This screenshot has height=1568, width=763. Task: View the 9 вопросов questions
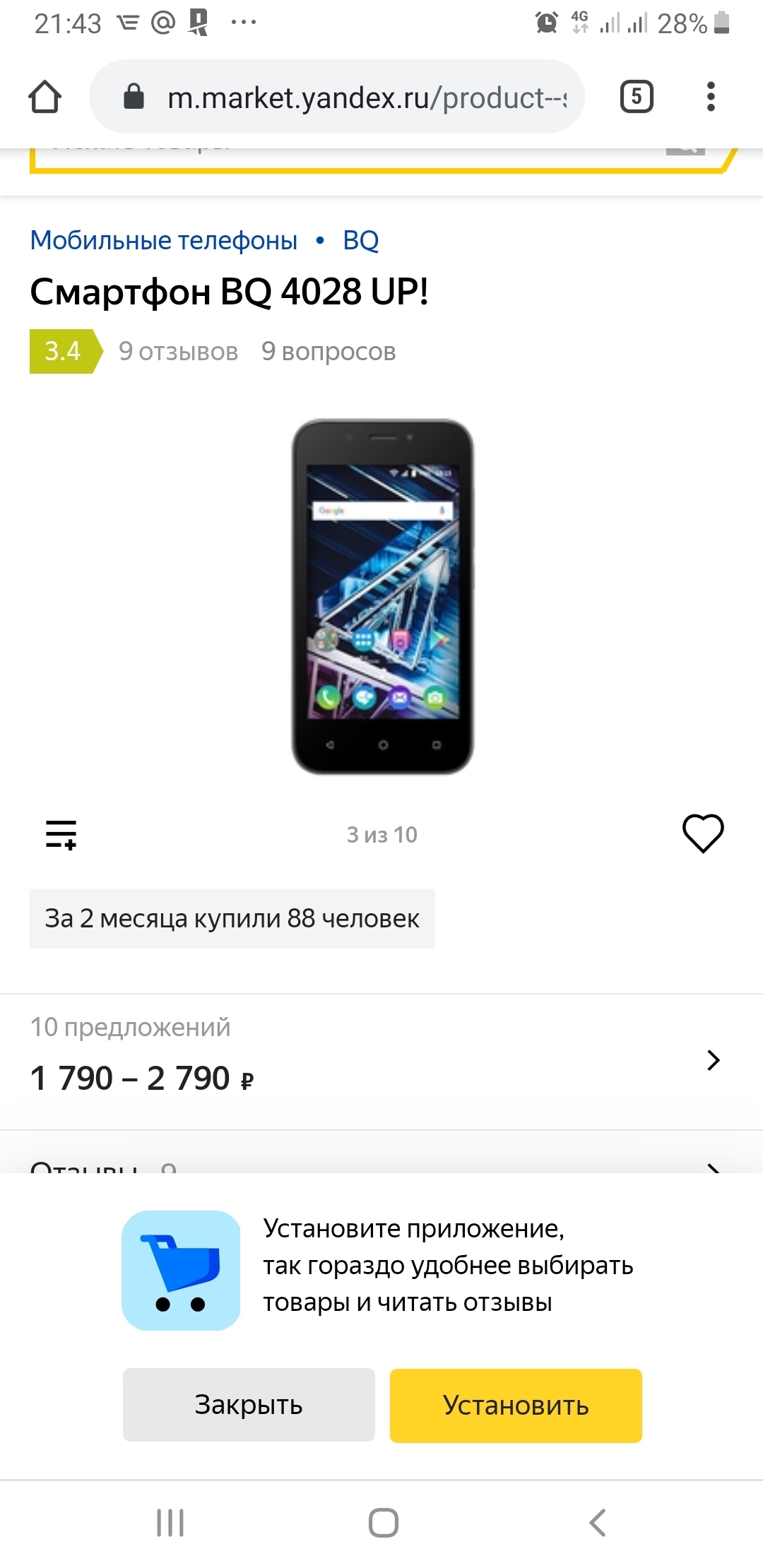point(329,351)
